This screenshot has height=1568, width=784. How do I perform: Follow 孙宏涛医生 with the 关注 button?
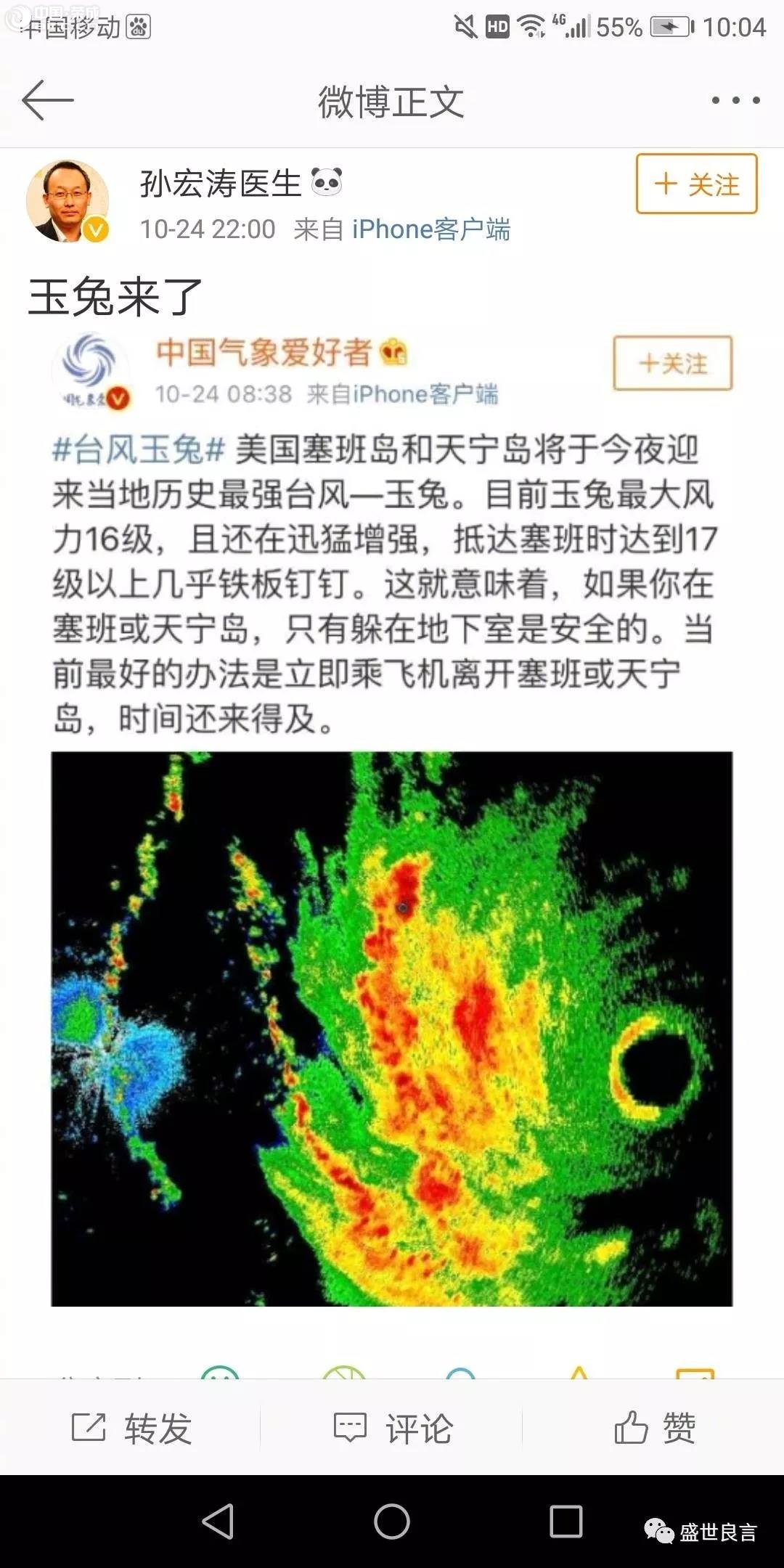(696, 184)
